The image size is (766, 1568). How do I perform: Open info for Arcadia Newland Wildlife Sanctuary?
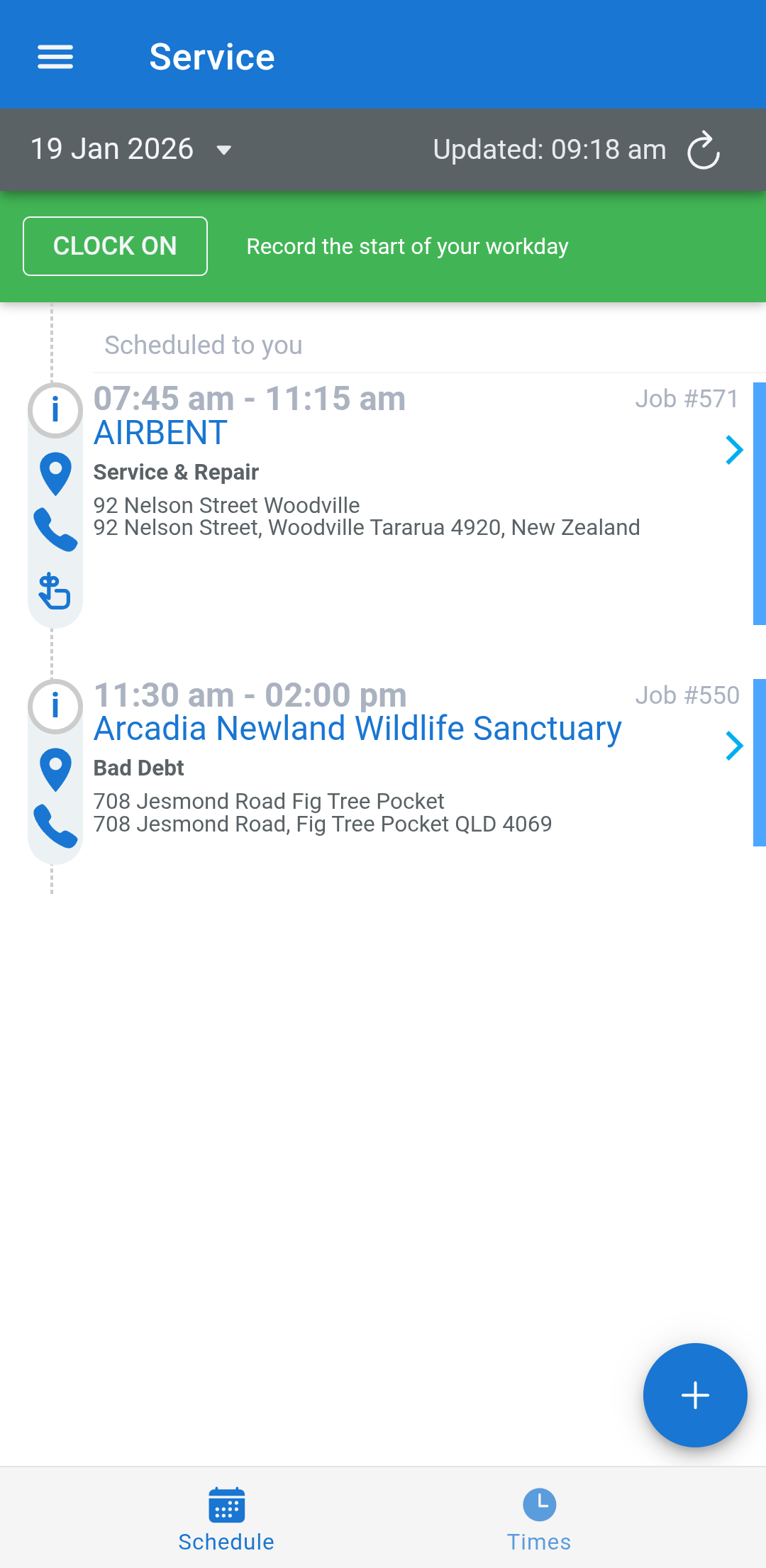(x=55, y=705)
